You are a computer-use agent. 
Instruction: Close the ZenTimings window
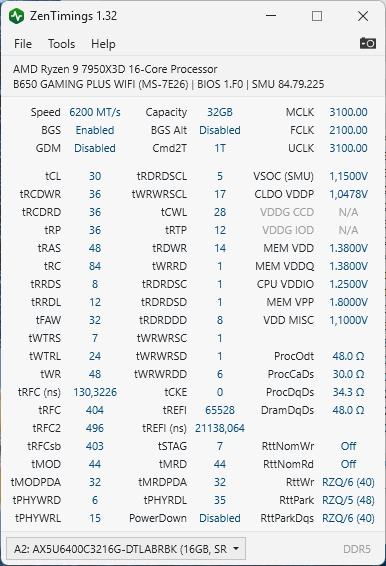363,16
